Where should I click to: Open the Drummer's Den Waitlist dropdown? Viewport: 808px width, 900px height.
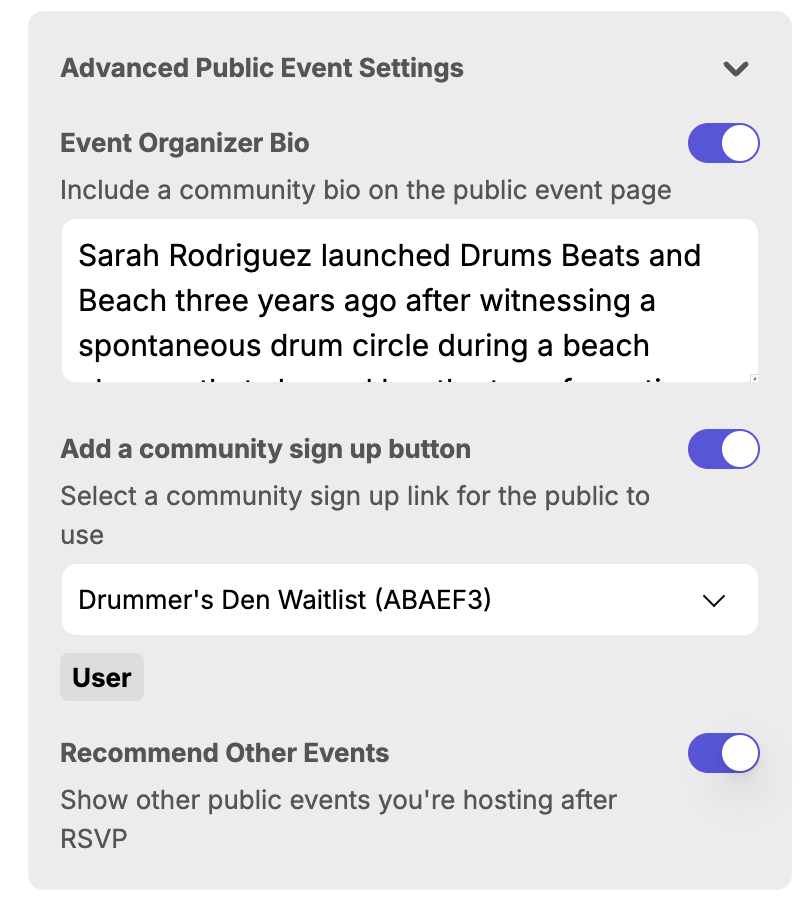408,600
